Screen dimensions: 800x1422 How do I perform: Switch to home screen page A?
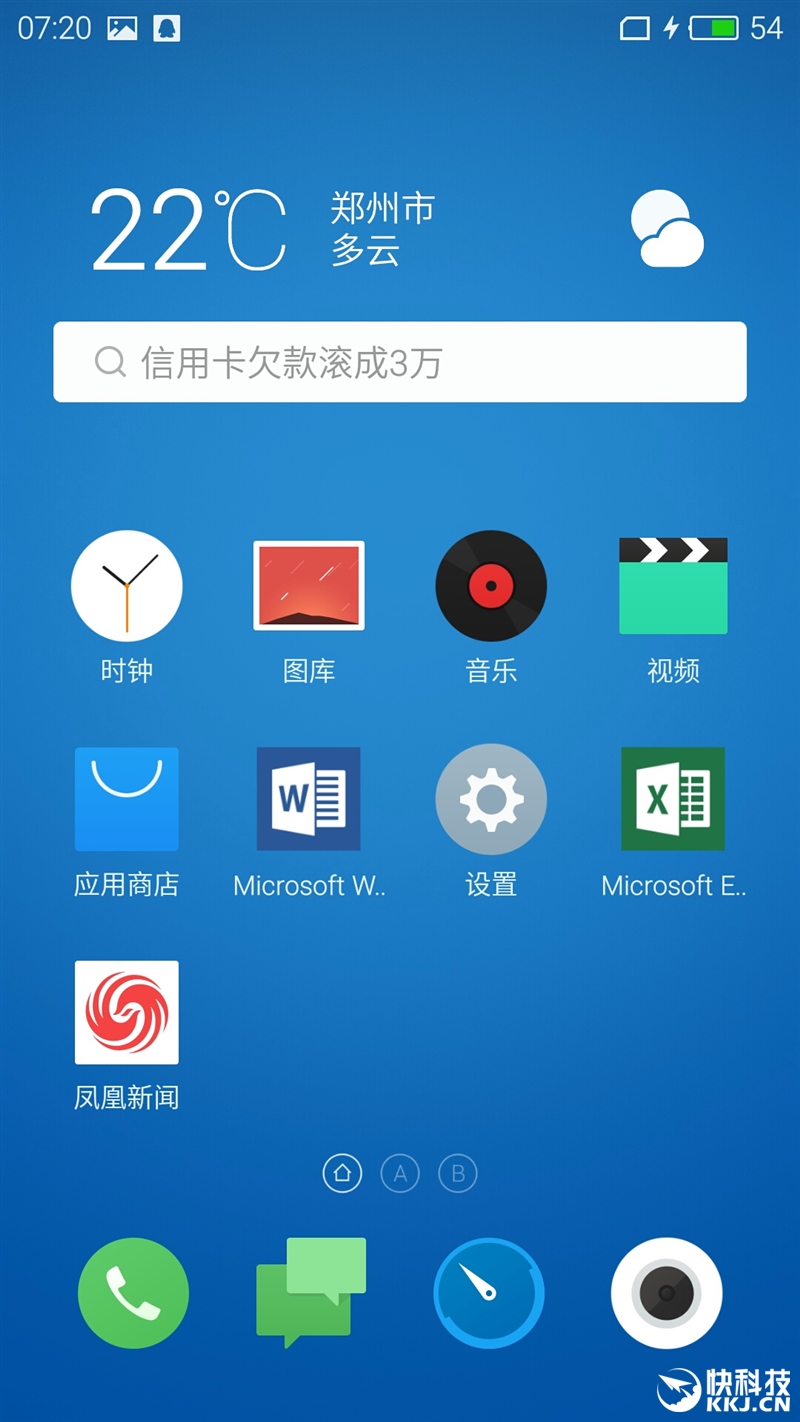point(400,1174)
